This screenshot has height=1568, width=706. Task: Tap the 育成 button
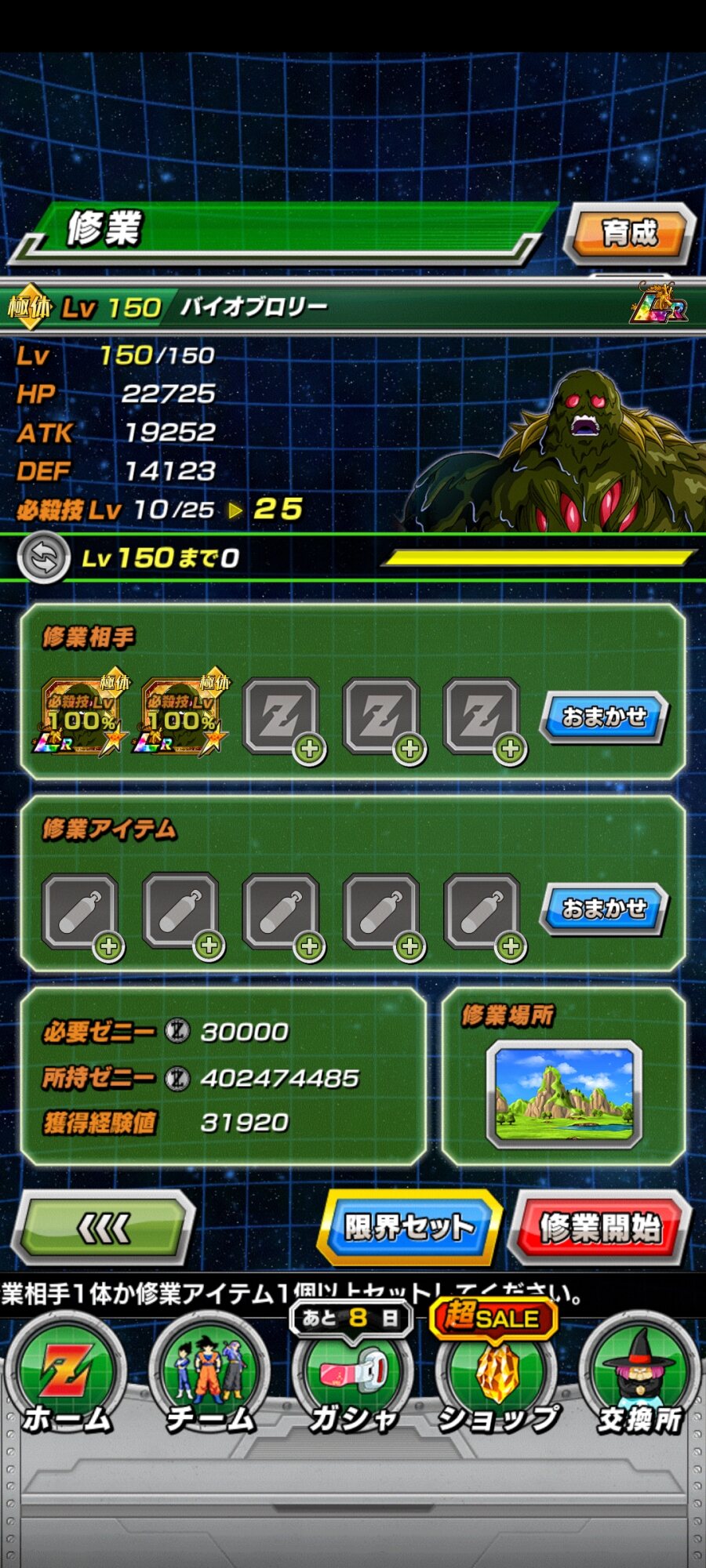click(629, 233)
